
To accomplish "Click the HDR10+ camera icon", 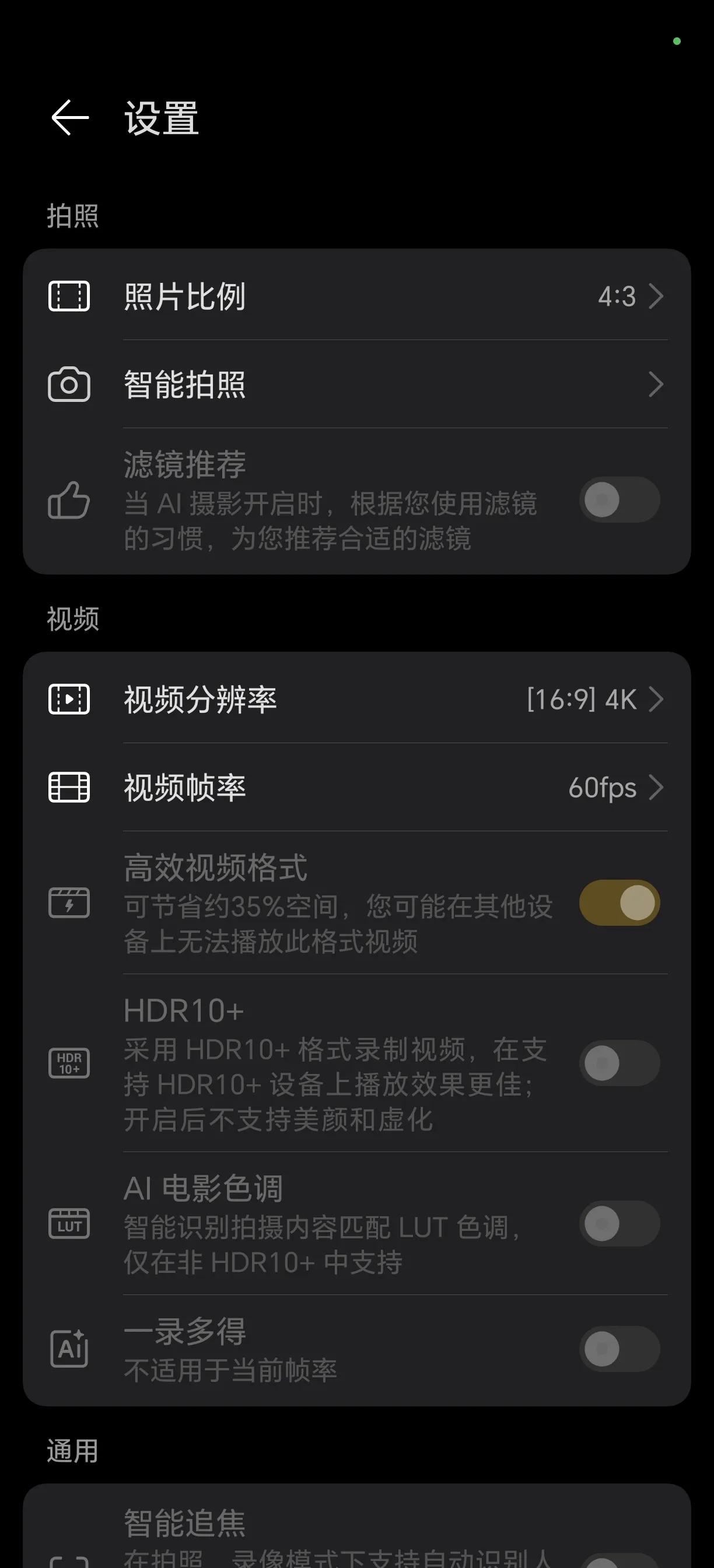I will (69, 1063).
